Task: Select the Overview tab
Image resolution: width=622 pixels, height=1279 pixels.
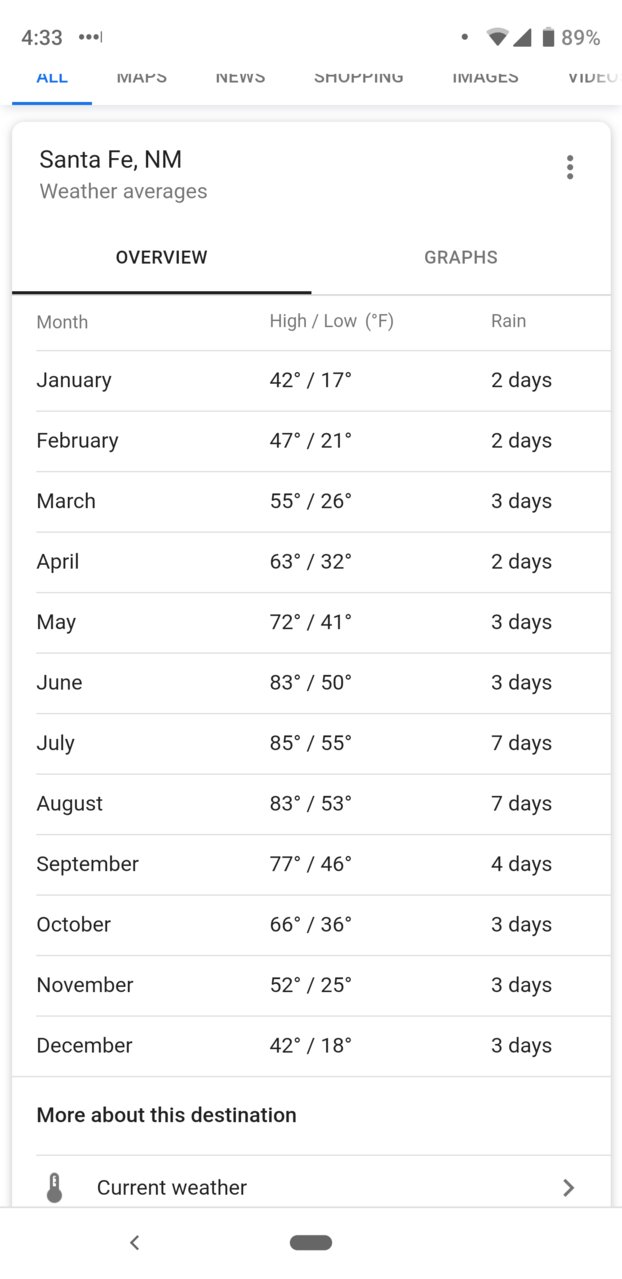Action: (x=161, y=257)
